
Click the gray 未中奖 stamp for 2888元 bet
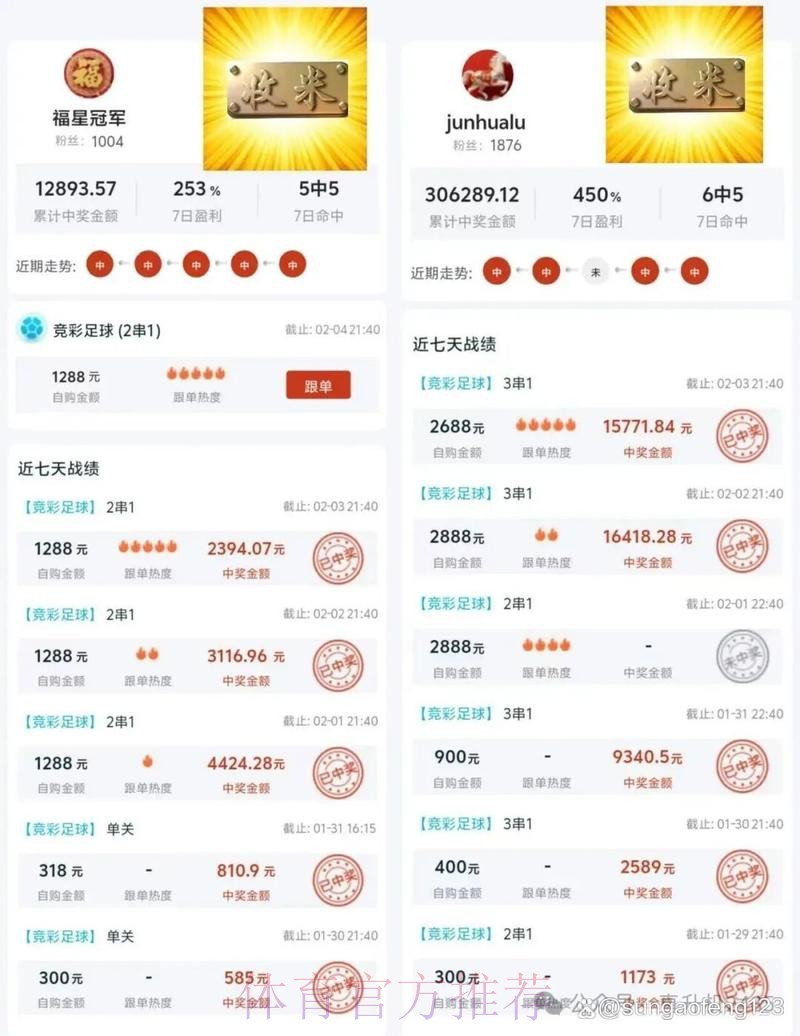740,655
